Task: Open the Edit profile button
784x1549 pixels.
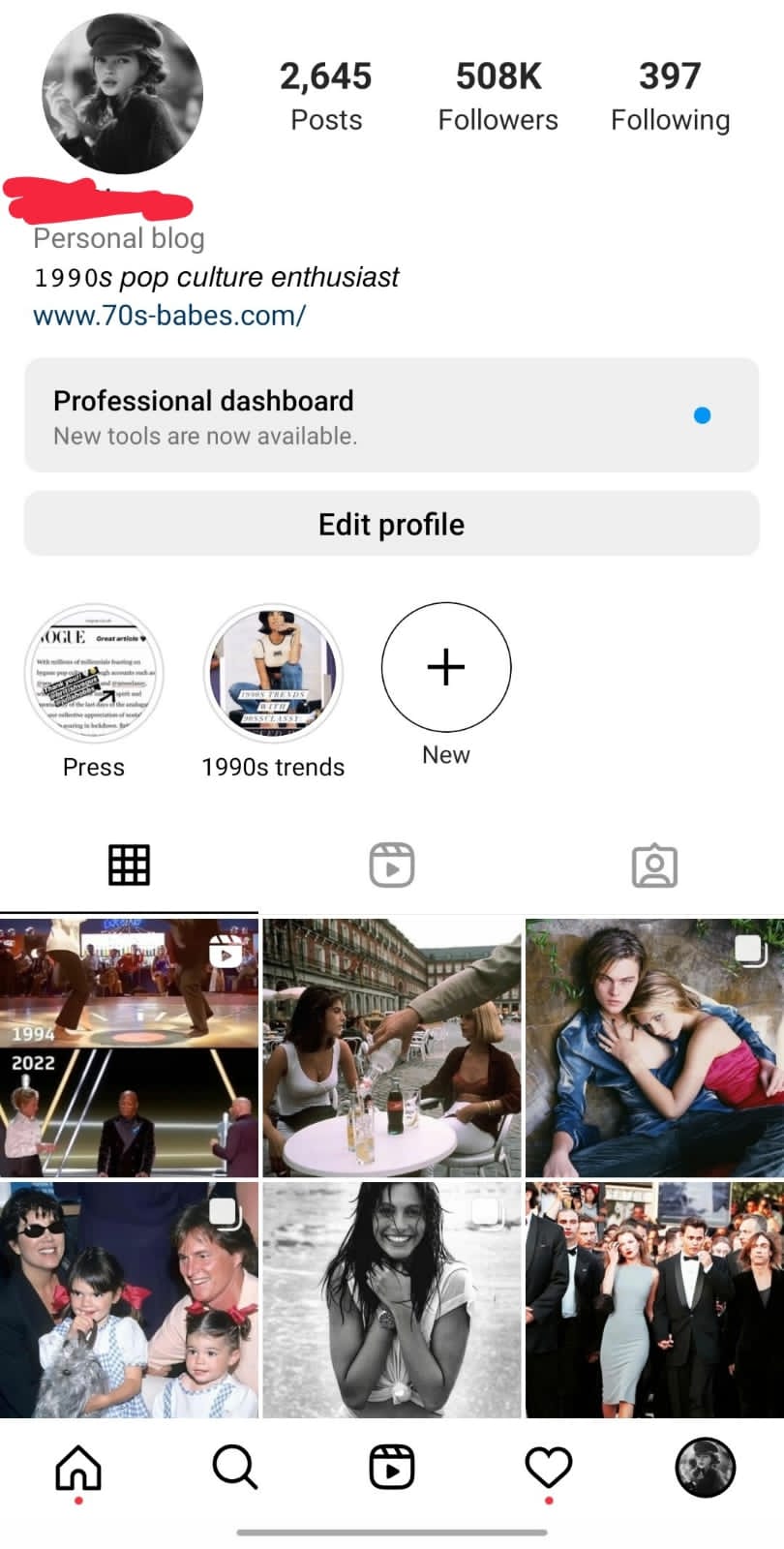Action: [391, 524]
